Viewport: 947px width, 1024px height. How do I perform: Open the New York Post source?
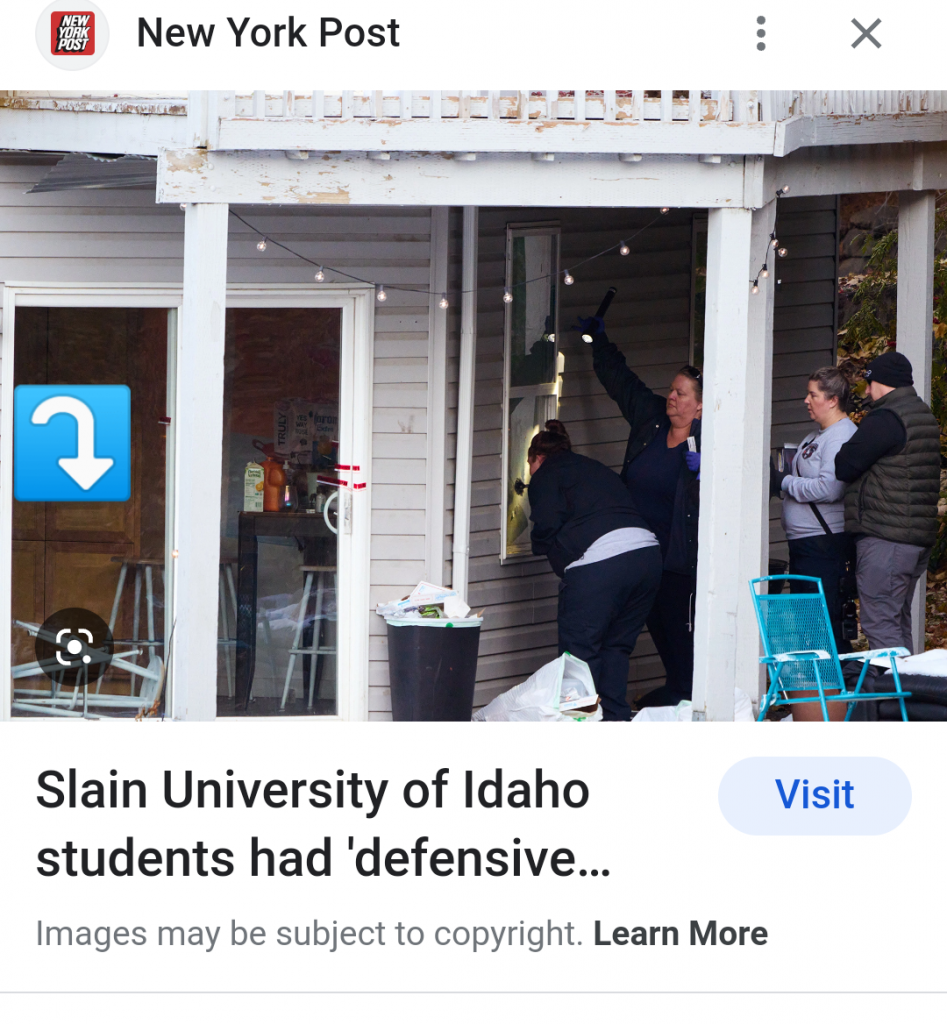[x=268, y=34]
